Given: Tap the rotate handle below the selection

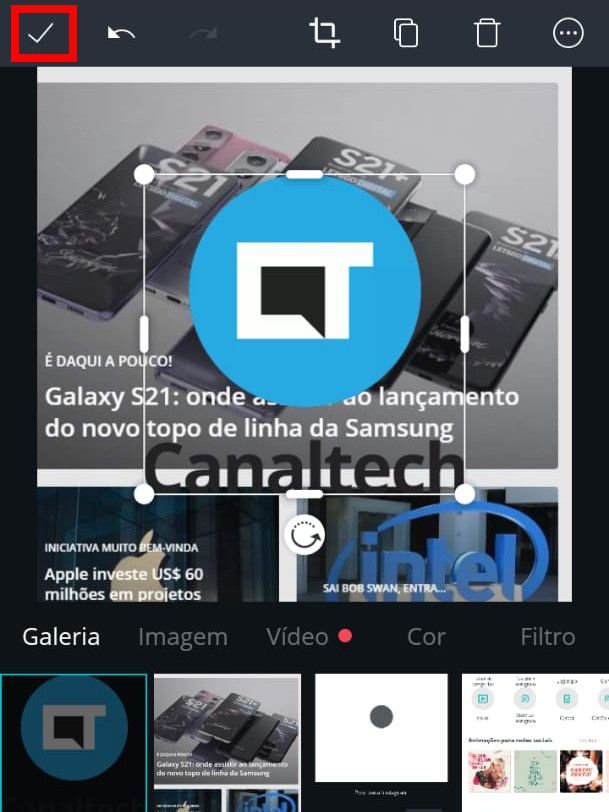Looking at the screenshot, I should [304, 536].
